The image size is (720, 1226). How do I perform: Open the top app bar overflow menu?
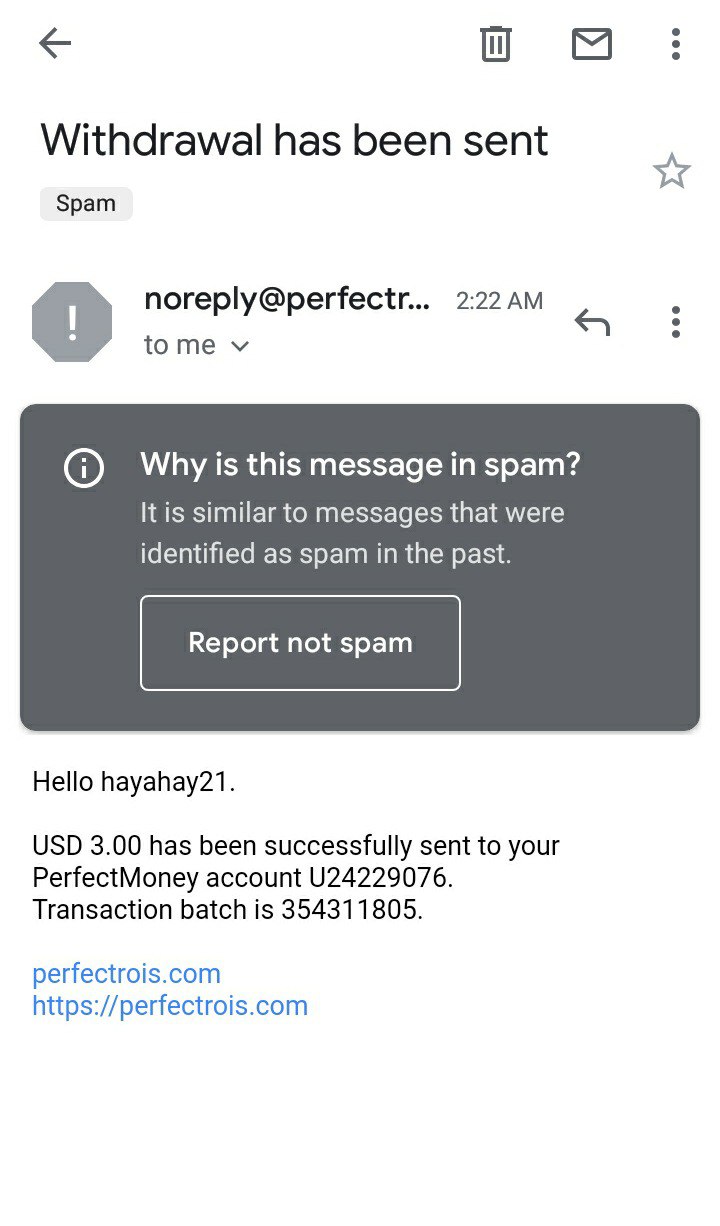click(x=676, y=44)
